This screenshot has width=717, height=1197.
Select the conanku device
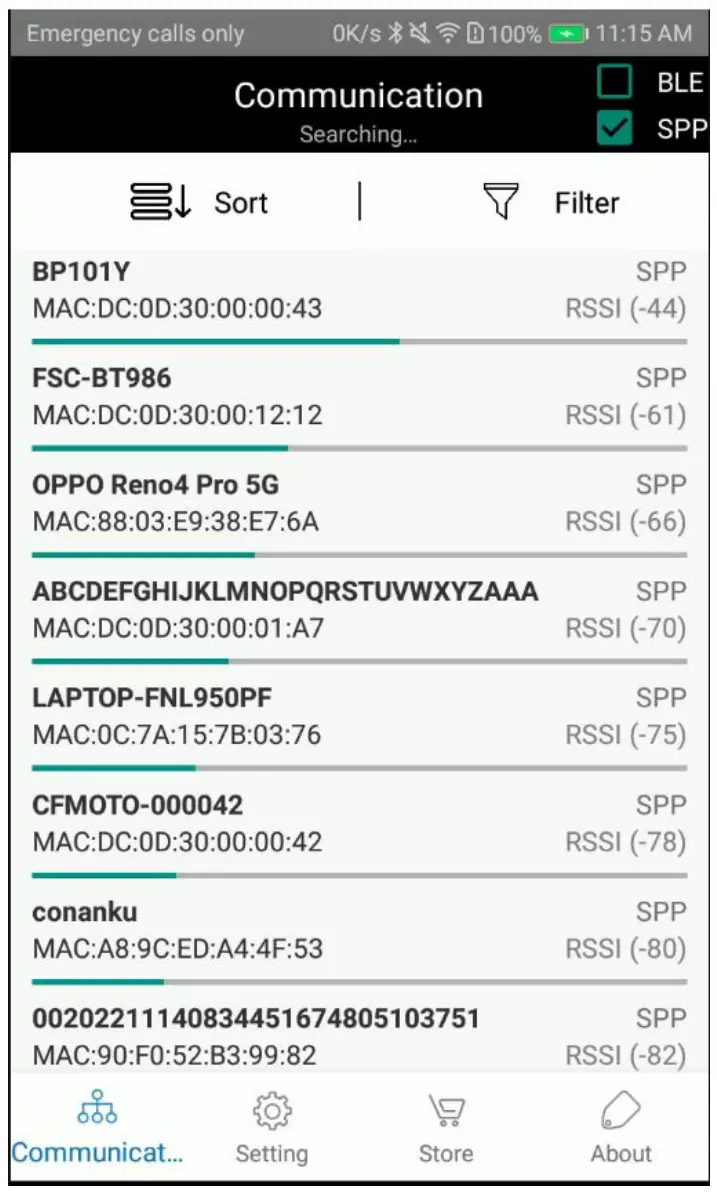point(358,931)
